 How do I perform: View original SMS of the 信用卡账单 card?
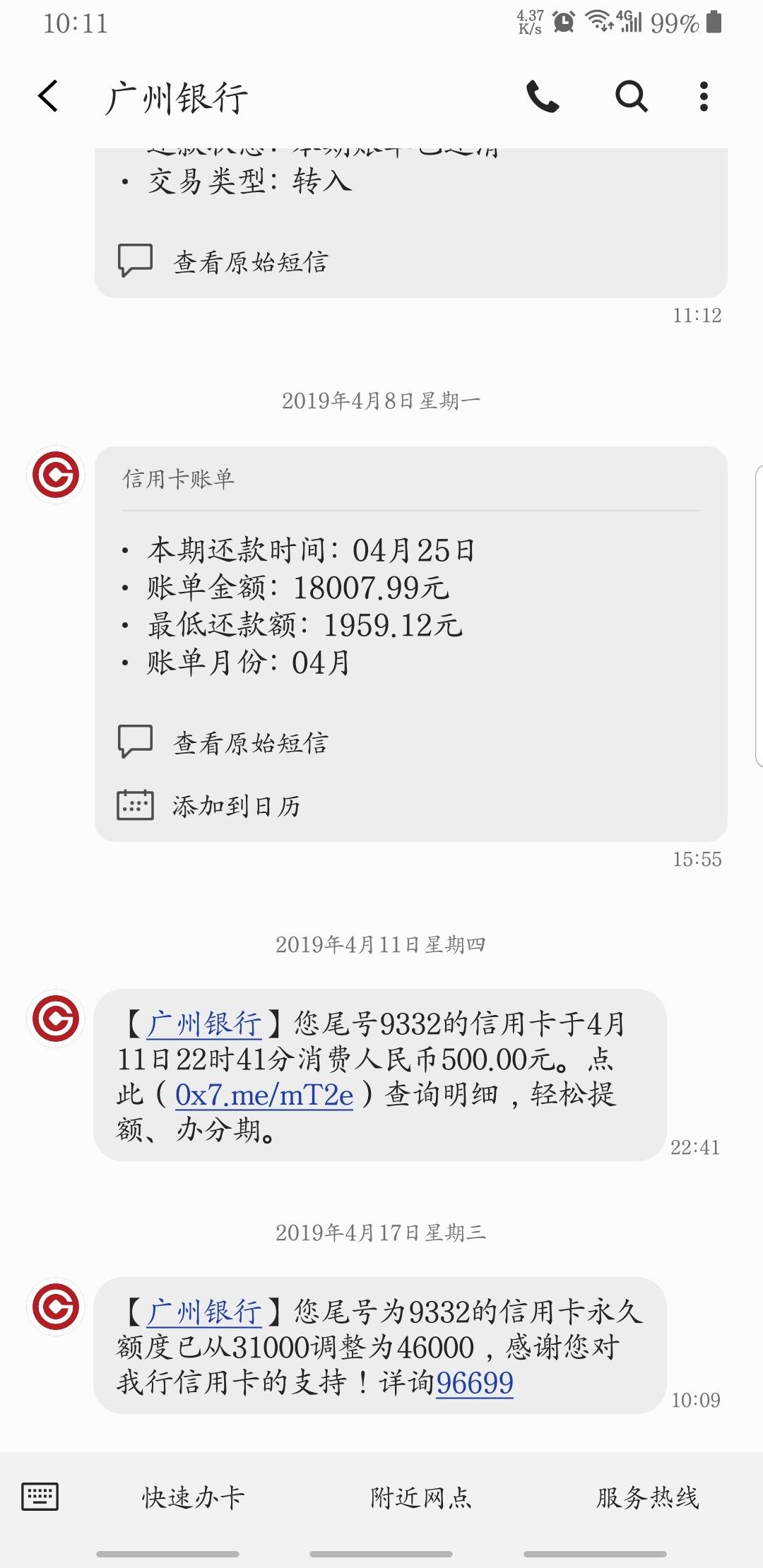coord(223,742)
